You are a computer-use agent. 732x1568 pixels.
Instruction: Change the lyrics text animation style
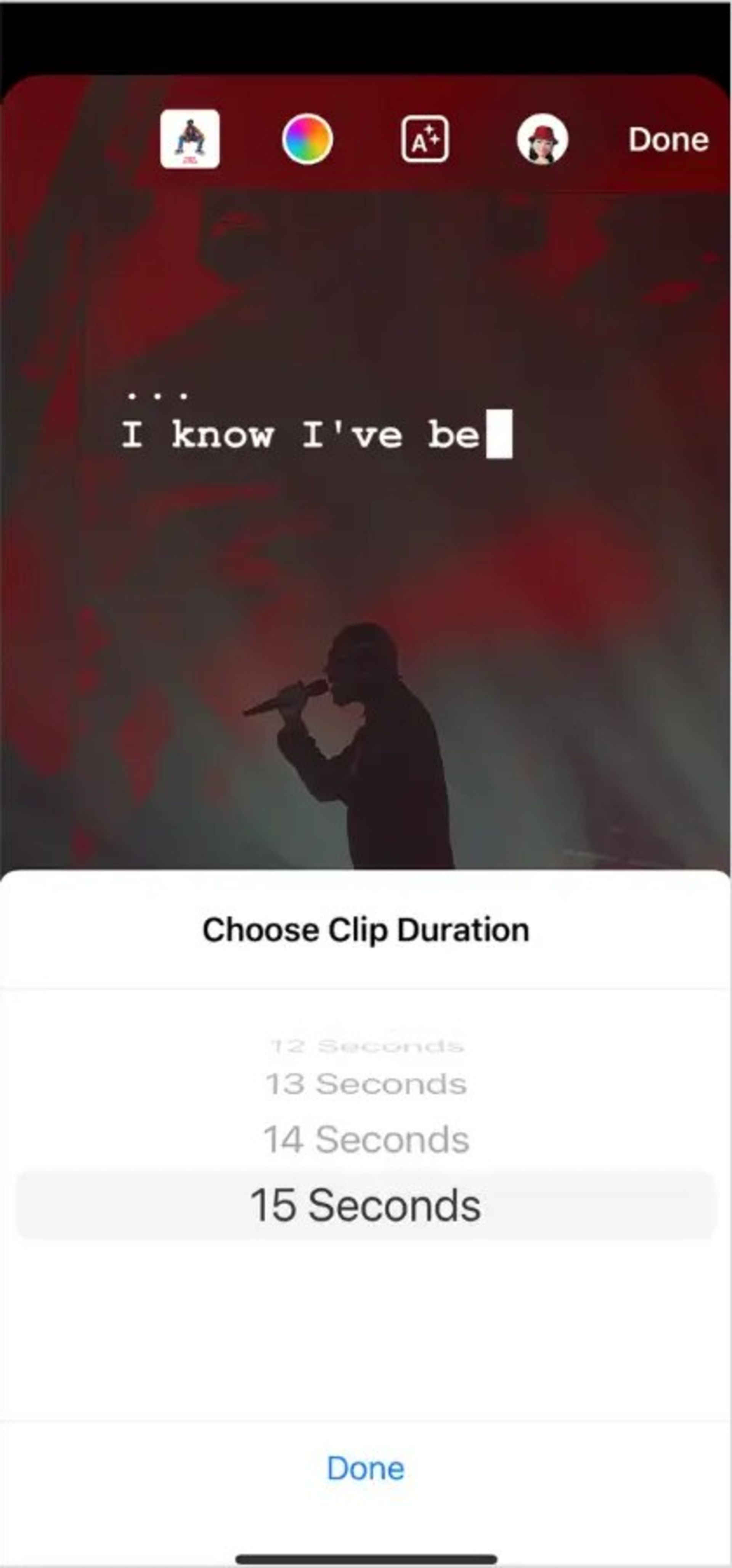[424, 139]
